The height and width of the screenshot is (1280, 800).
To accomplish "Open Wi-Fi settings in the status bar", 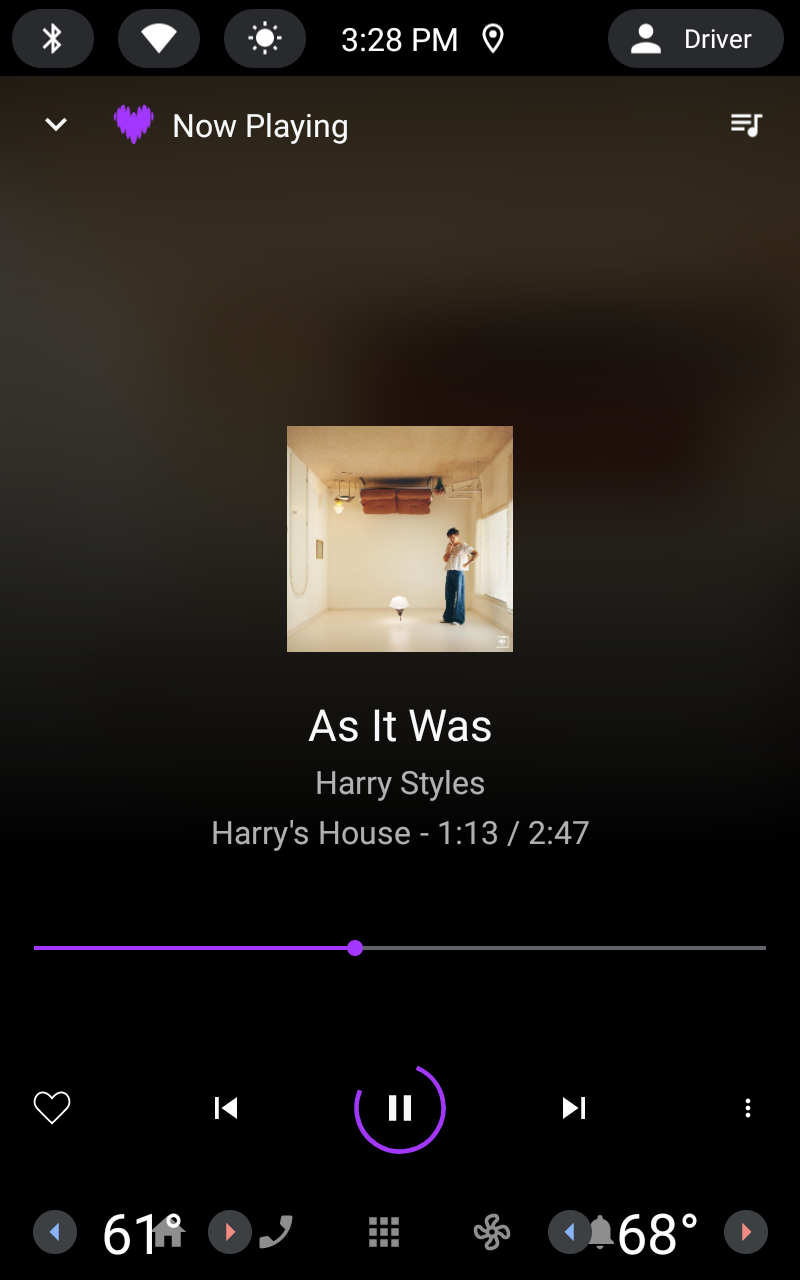I will pos(159,39).
